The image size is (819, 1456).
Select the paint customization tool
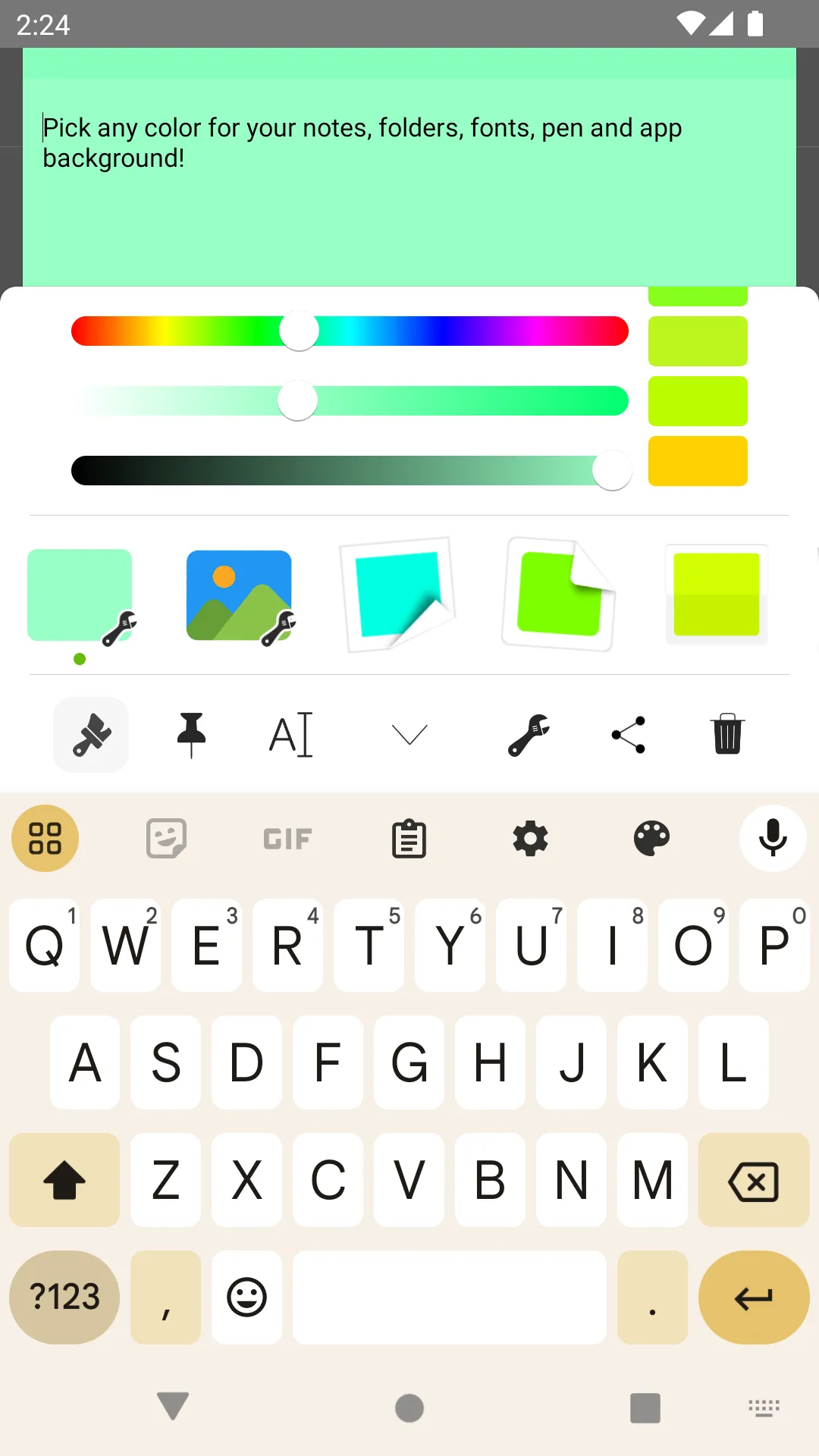(91, 734)
